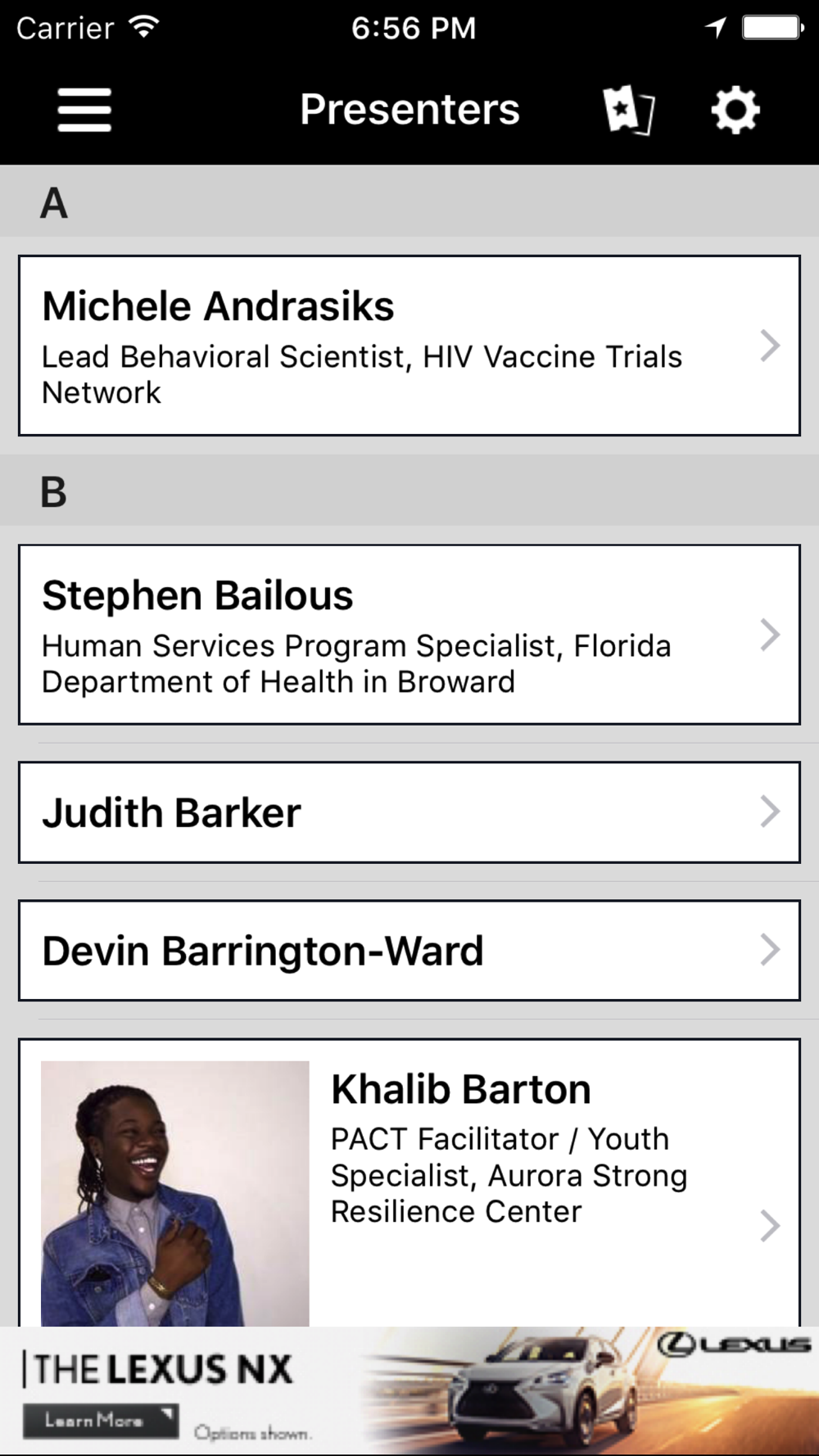Select presenter Judith Barker
The height and width of the screenshot is (1456, 819).
(409, 812)
